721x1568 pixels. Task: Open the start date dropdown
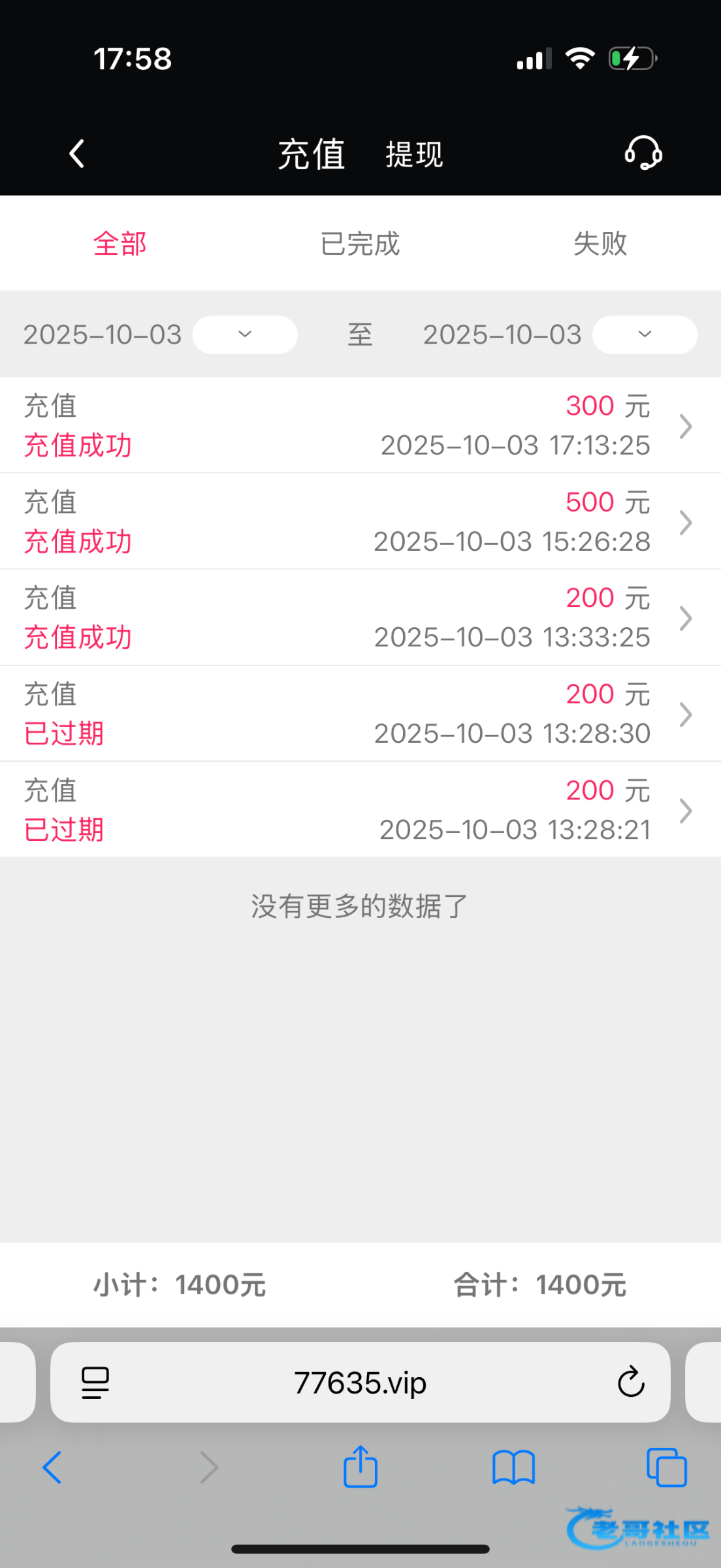click(x=245, y=335)
